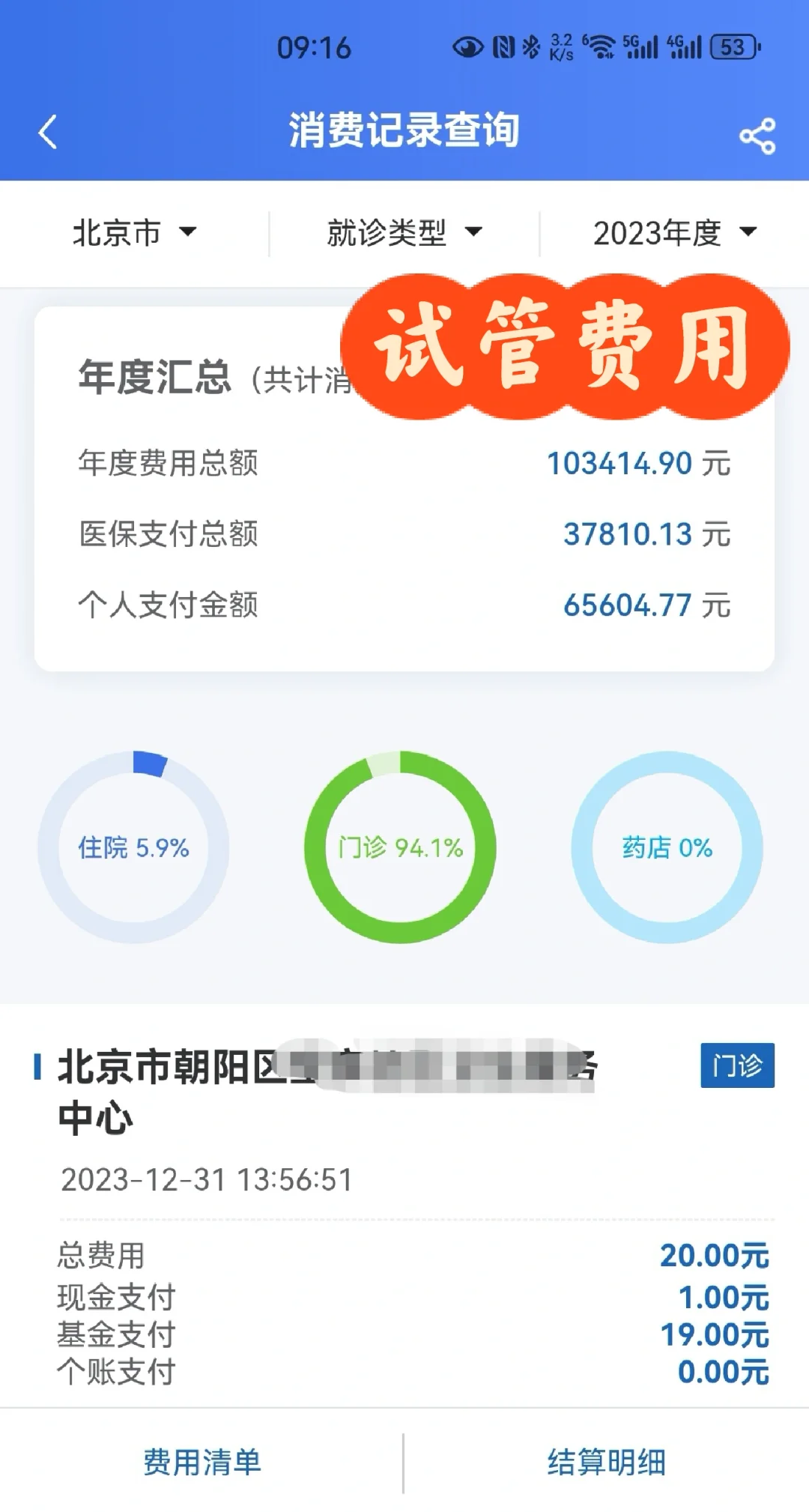This screenshot has height=1512, width=809.
Task: Open 结算明细 for the 2023-12-31 visit
Action: point(606,1462)
